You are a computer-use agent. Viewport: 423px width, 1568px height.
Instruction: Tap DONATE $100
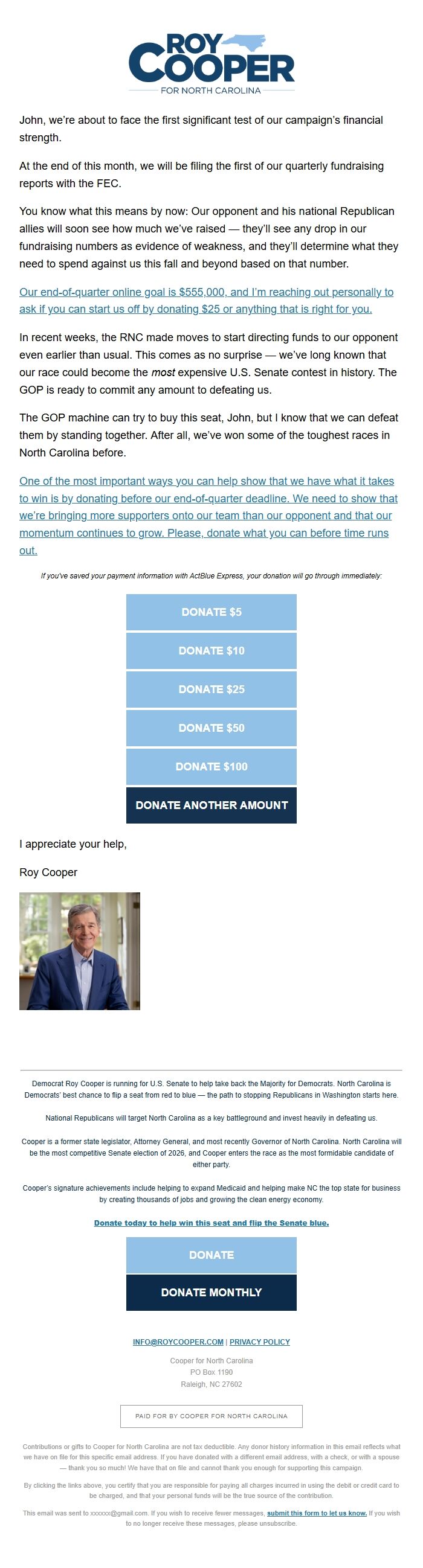tap(211, 766)
